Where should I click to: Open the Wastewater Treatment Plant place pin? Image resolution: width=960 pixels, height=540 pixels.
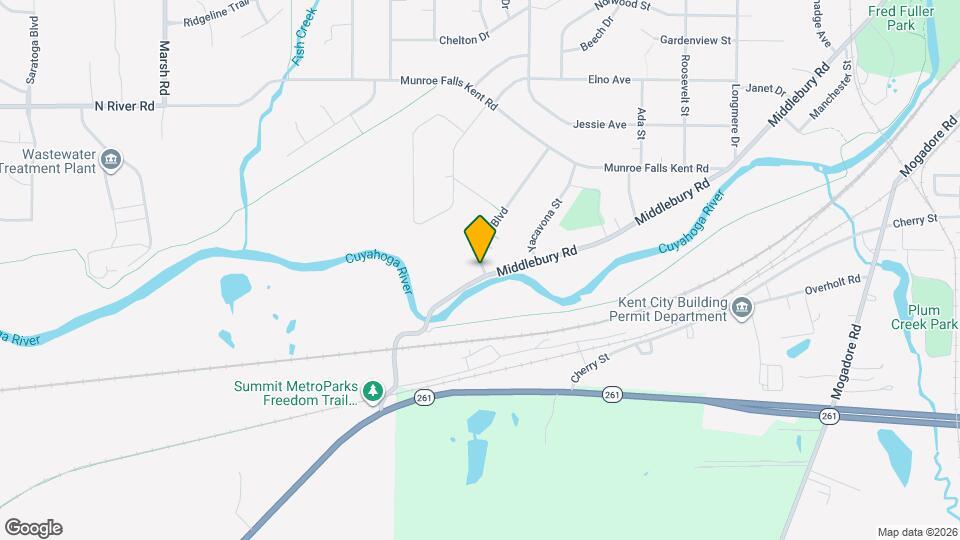(x=112, y=160)
